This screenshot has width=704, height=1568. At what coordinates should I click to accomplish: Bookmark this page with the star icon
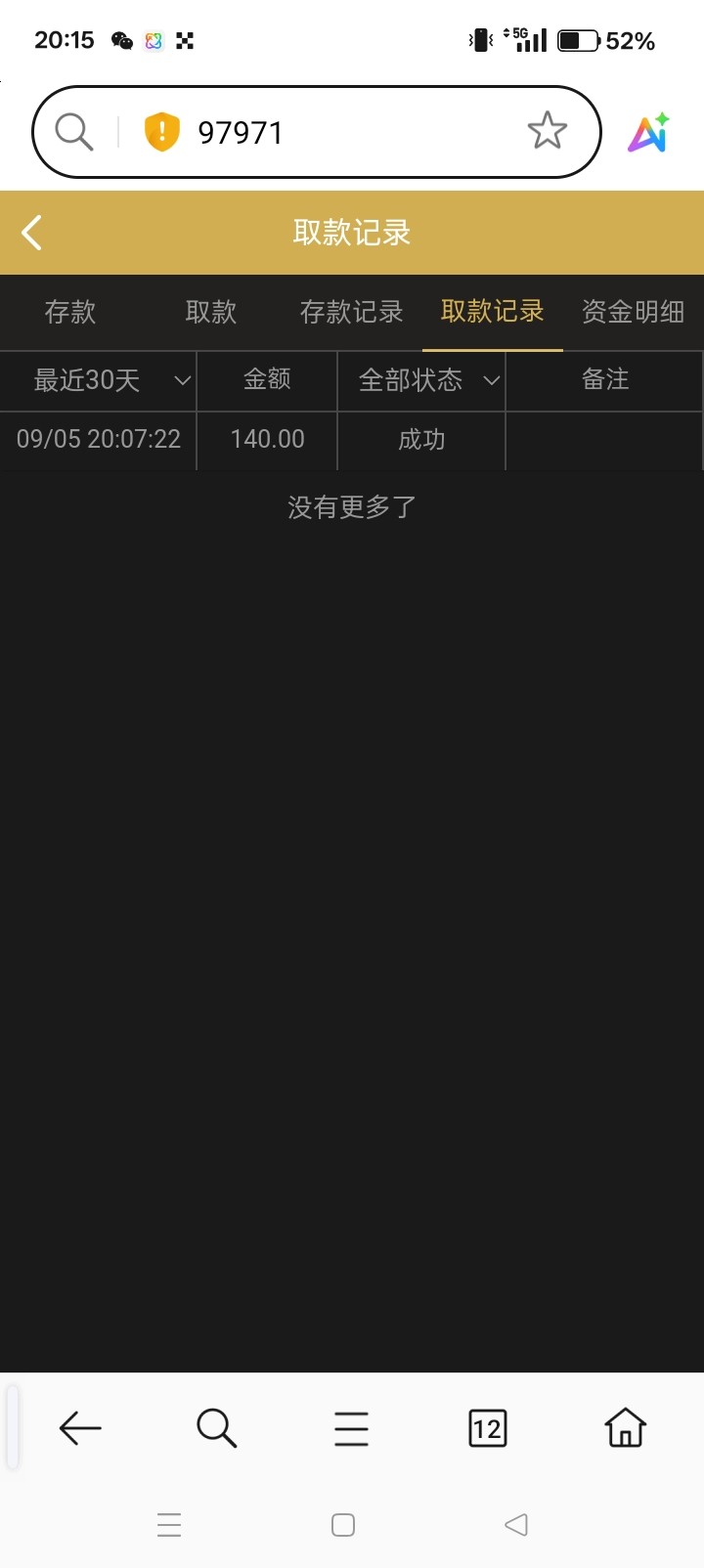coord(547,131)
